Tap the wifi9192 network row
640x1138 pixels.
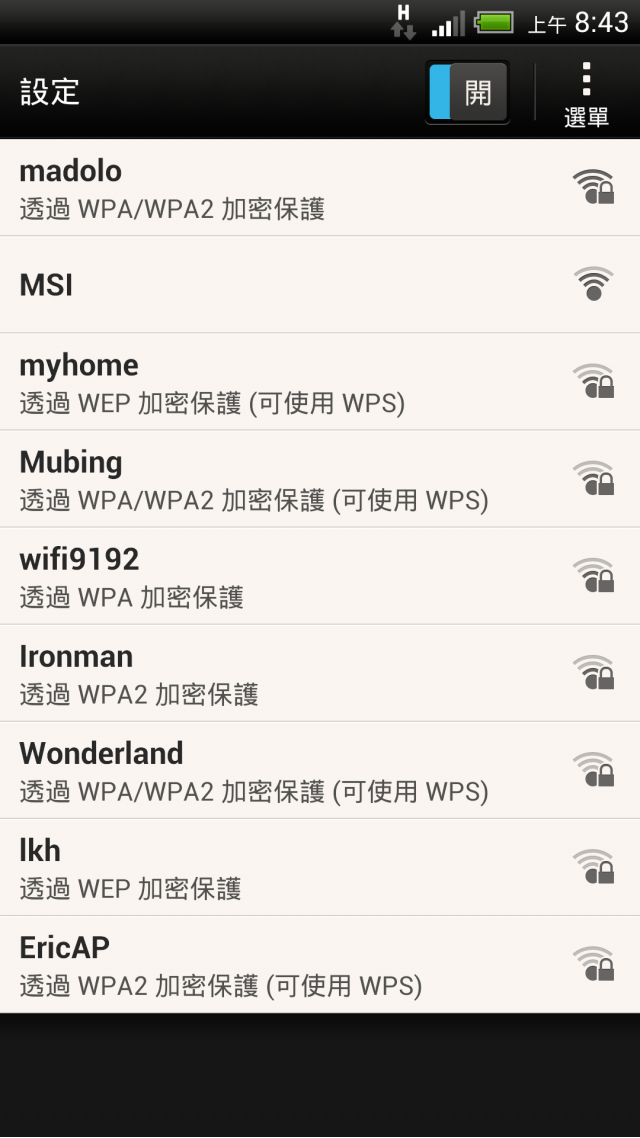(x=320, y=576)
